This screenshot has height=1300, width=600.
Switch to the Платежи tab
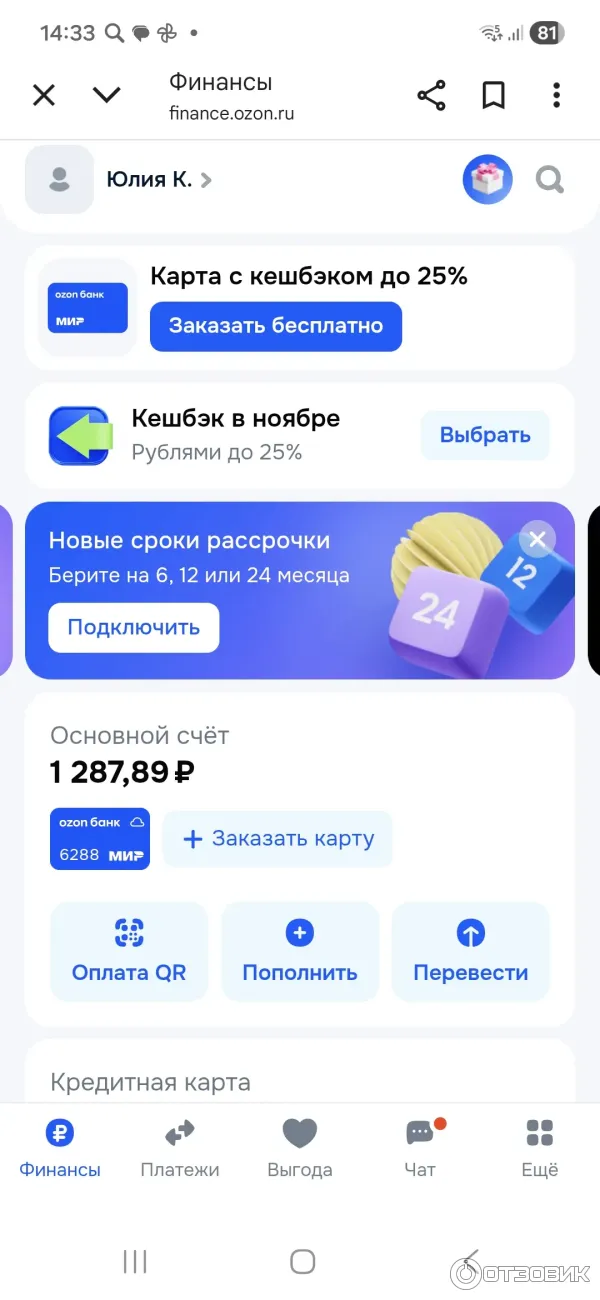[x=180, y=1148]
